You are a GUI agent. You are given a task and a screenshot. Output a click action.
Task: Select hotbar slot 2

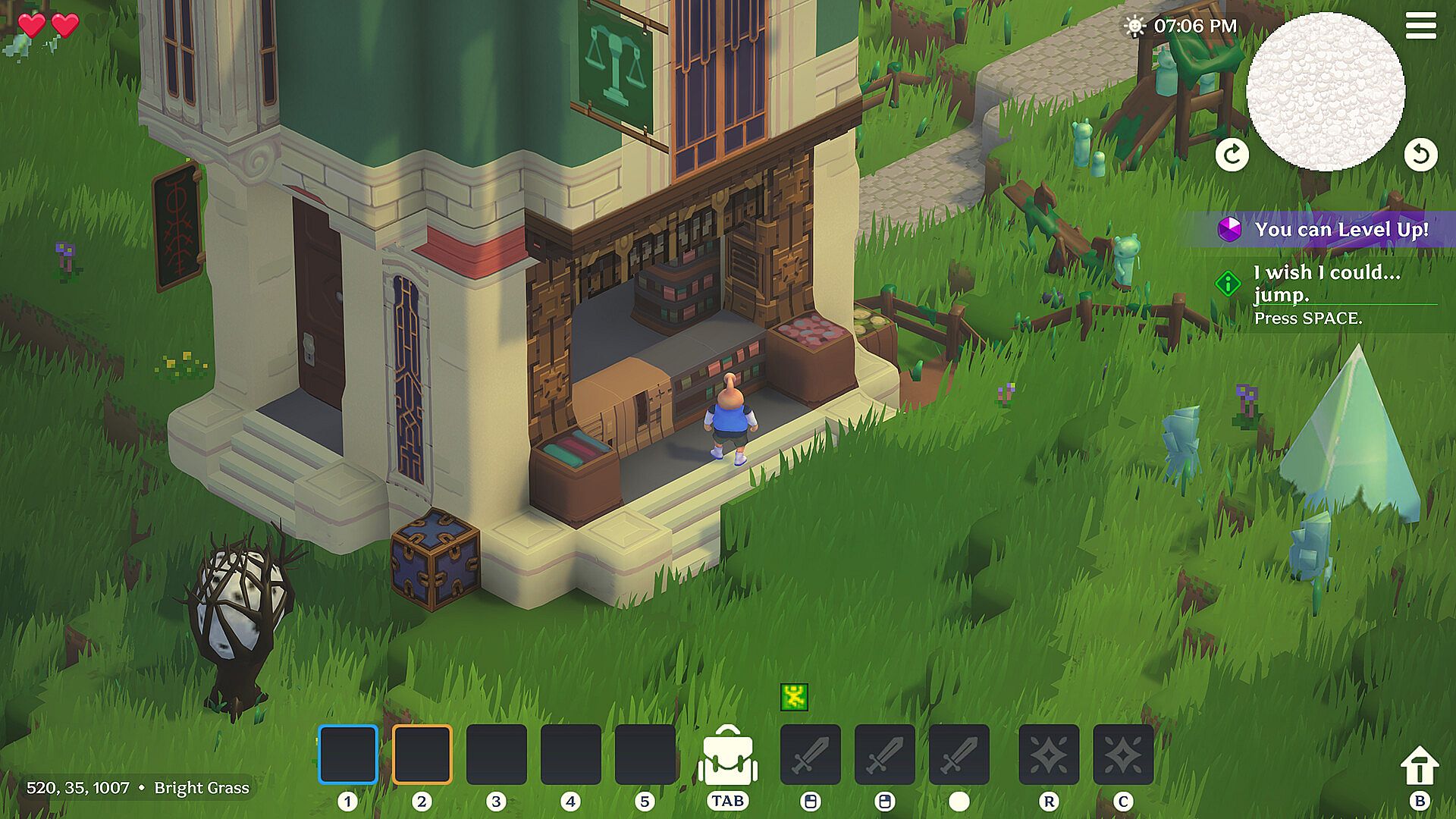[422, 755]
